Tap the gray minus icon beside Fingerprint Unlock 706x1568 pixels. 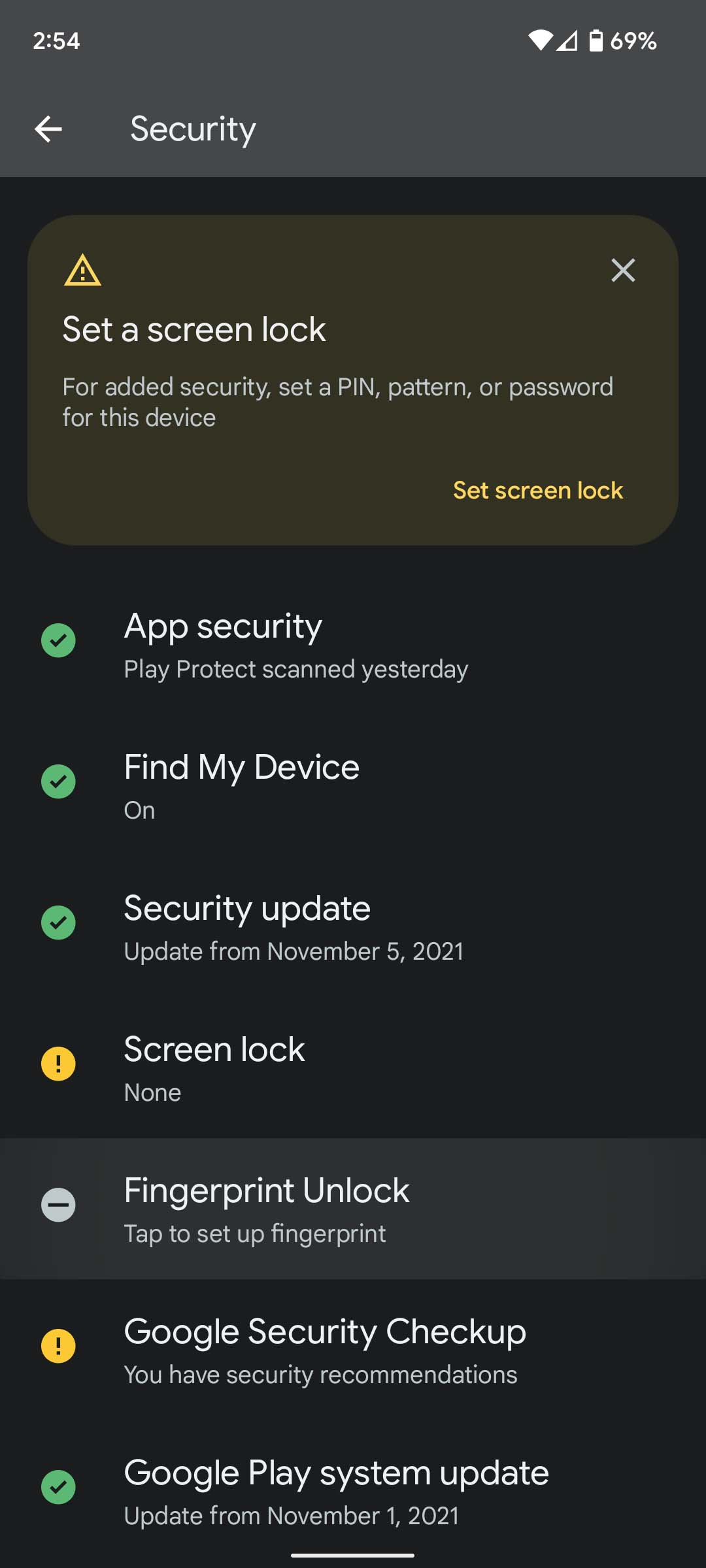[58, 1205]
